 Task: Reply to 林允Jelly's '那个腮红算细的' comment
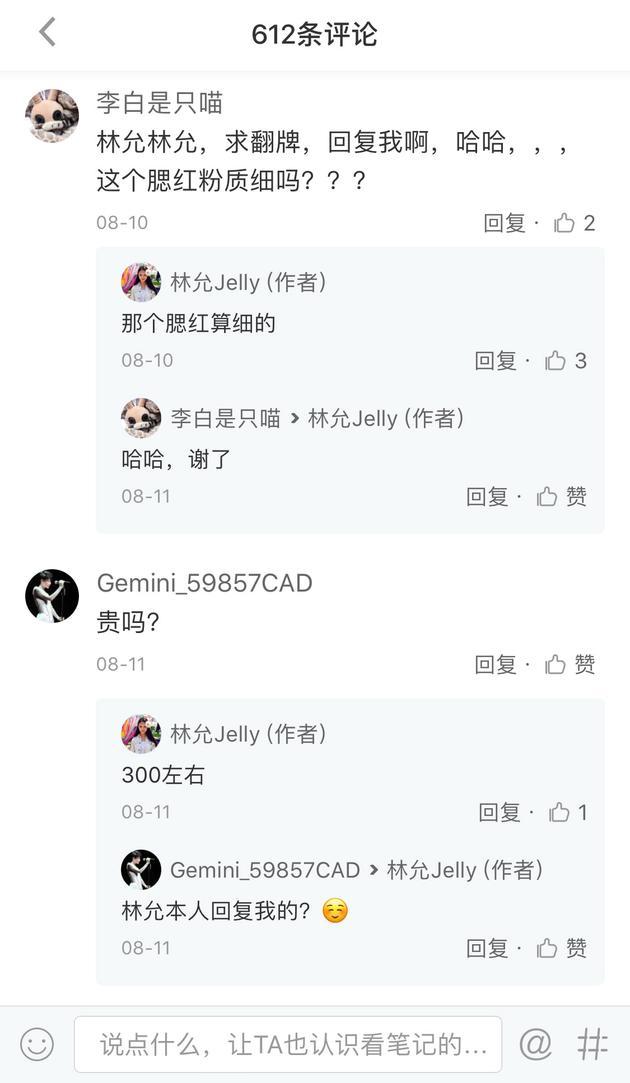pos(495,361)
